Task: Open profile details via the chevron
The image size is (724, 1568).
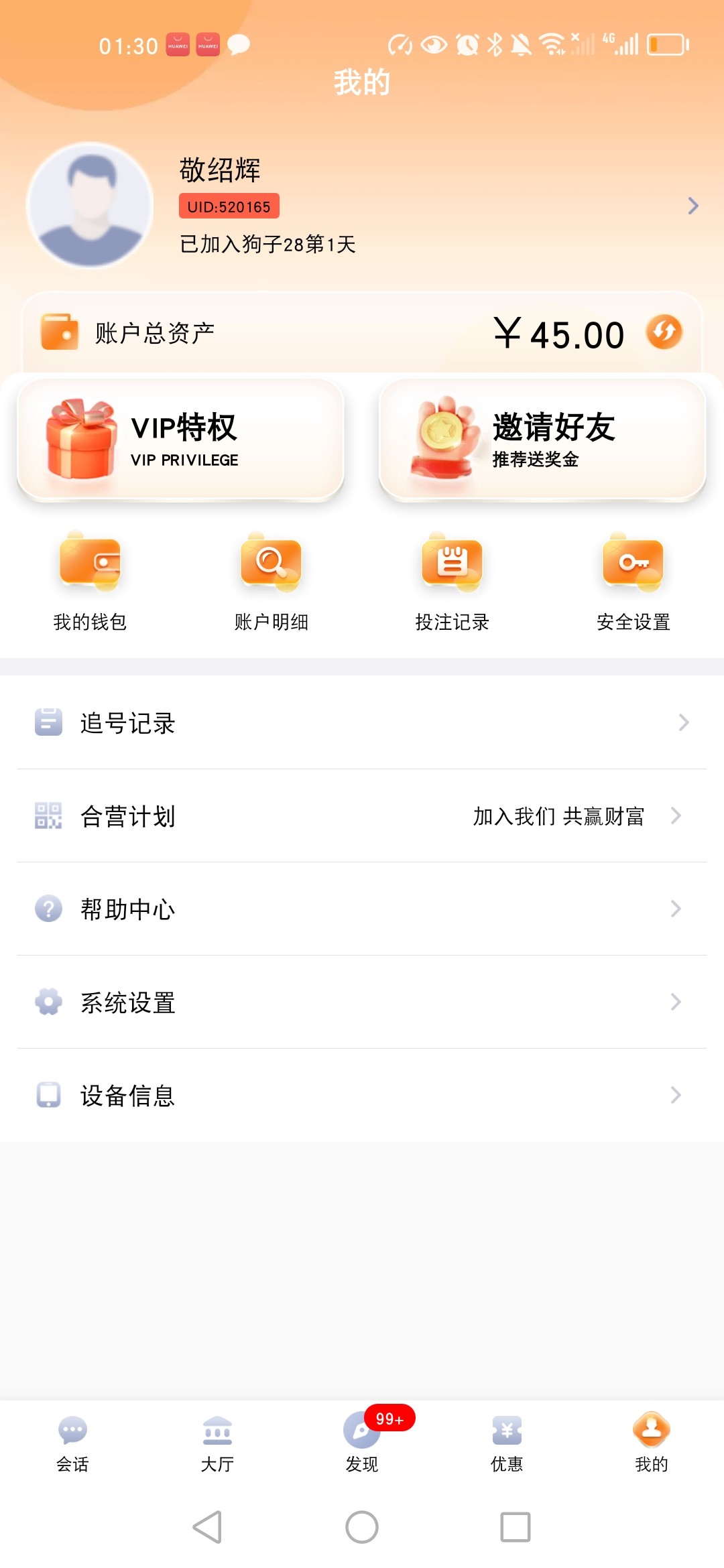Action: [x=693, y=206]
